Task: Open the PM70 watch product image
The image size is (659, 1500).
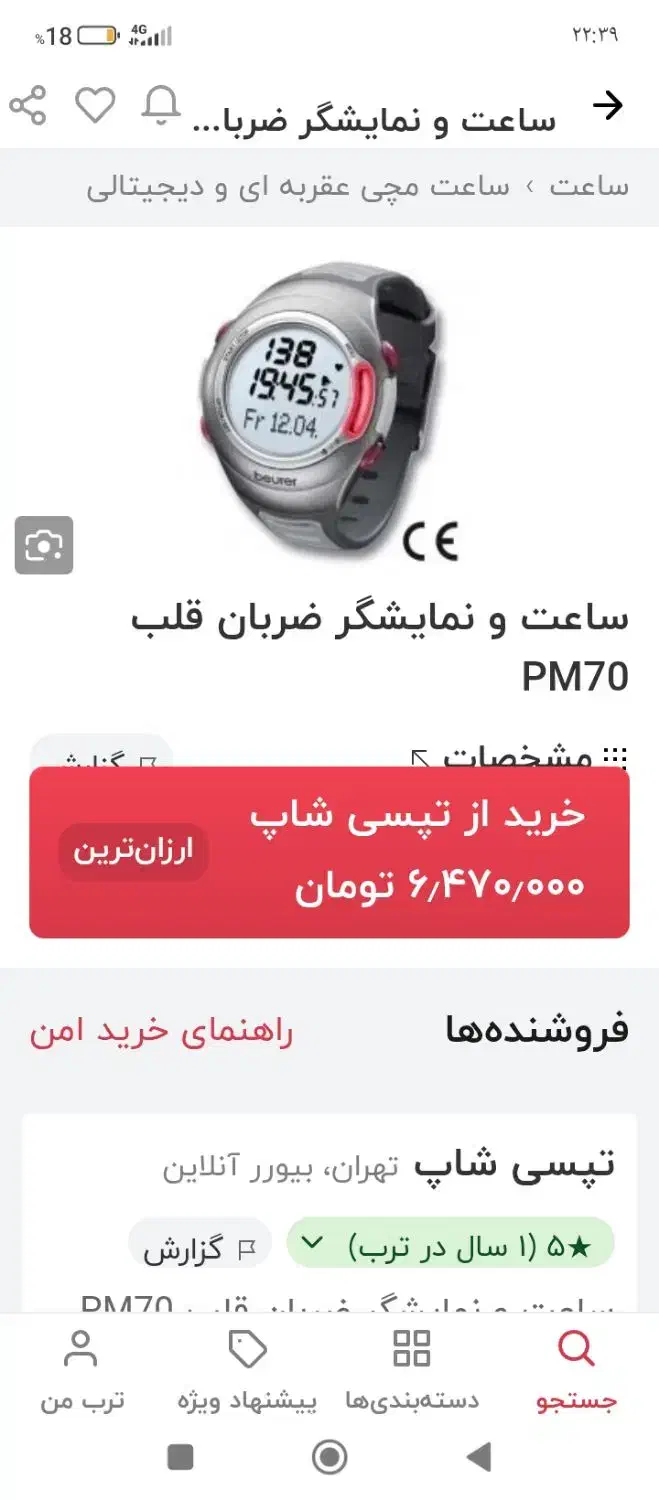Action: (330, 410)
